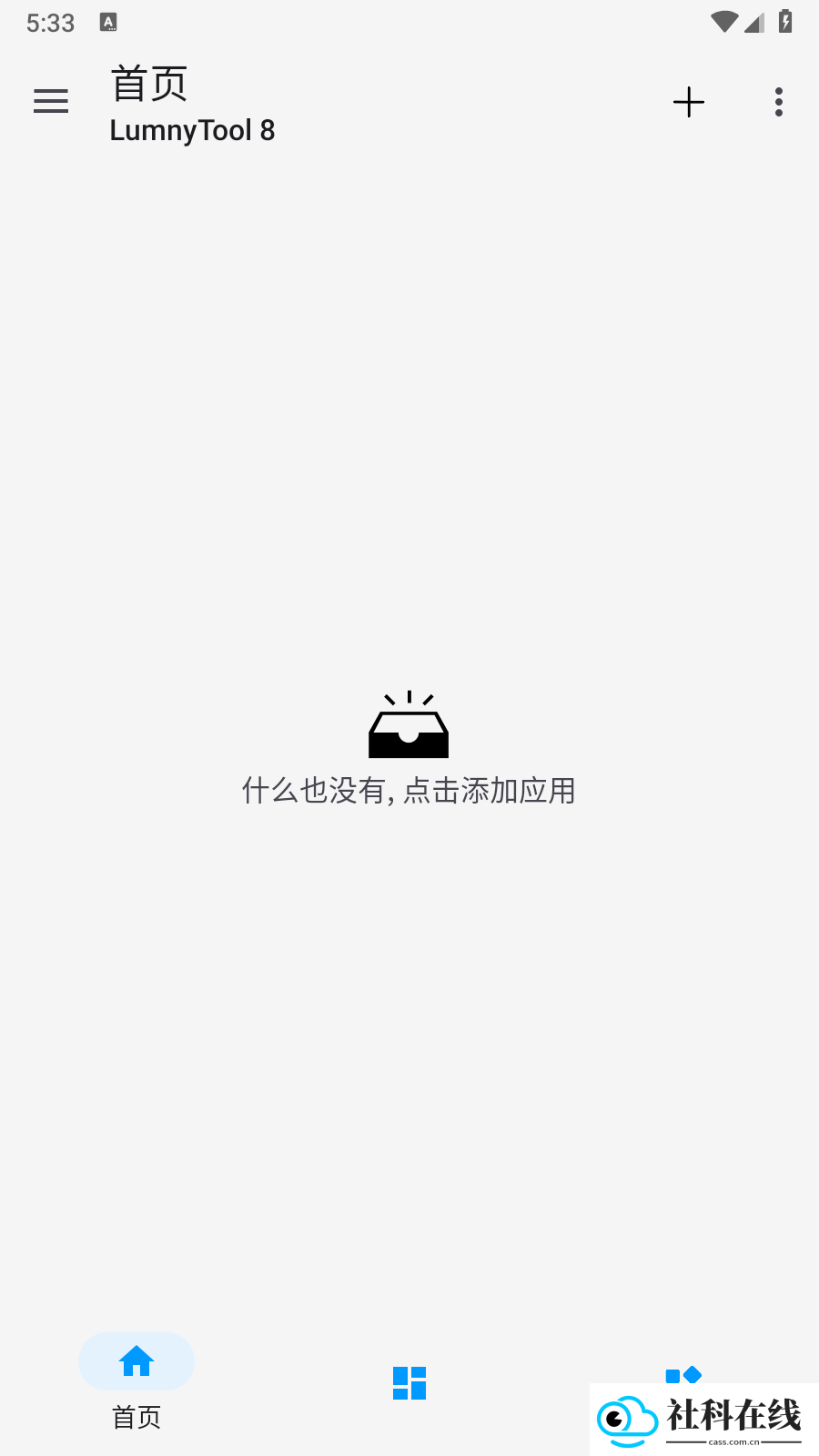This screenshot has width=819, height=1456.
Task: Open the hamburger drawer menu
Action: [x=51, y=101]
